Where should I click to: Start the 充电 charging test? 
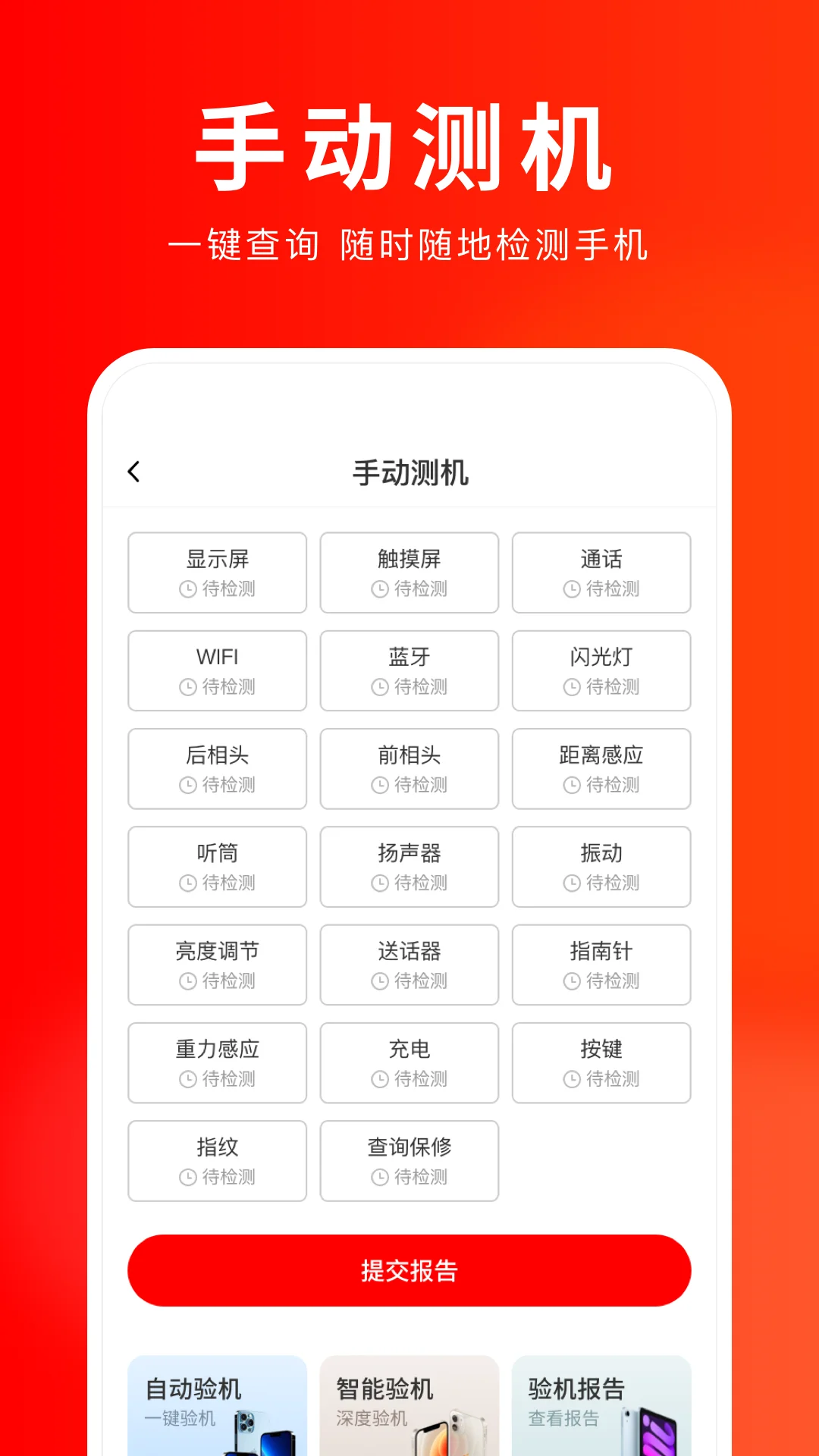(409, 1062)
